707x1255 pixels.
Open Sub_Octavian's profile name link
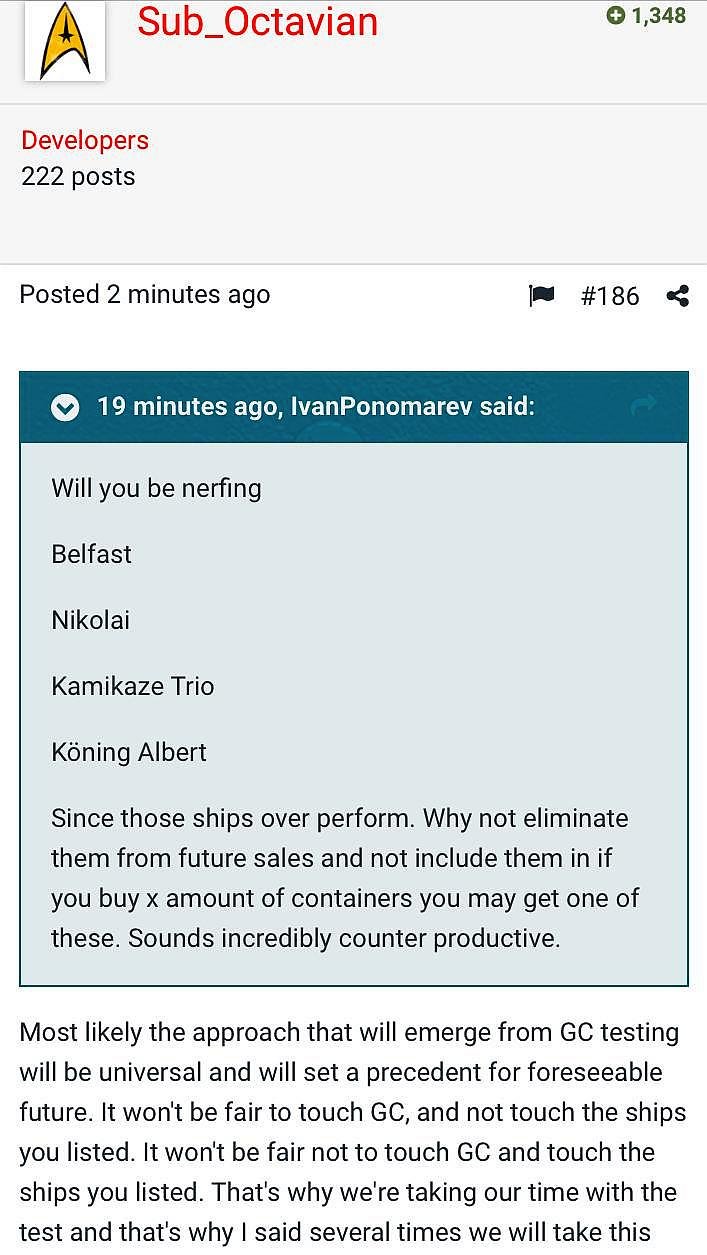[257, 22]
